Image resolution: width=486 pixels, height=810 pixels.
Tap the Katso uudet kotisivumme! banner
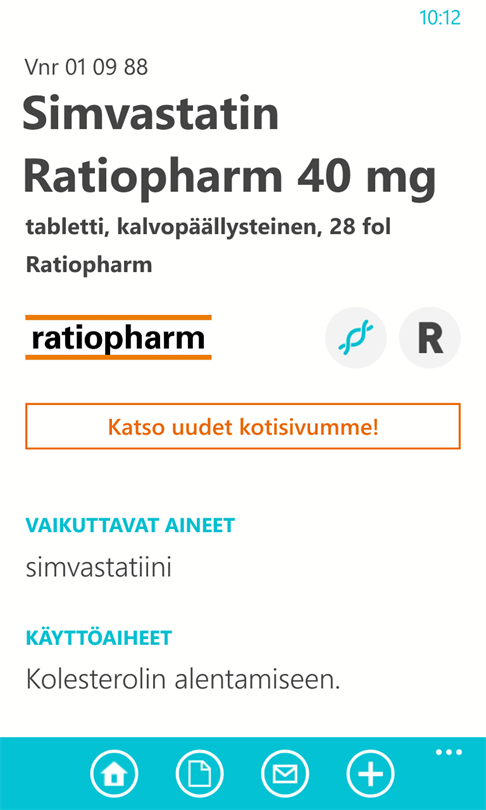(x=243, y=427)
